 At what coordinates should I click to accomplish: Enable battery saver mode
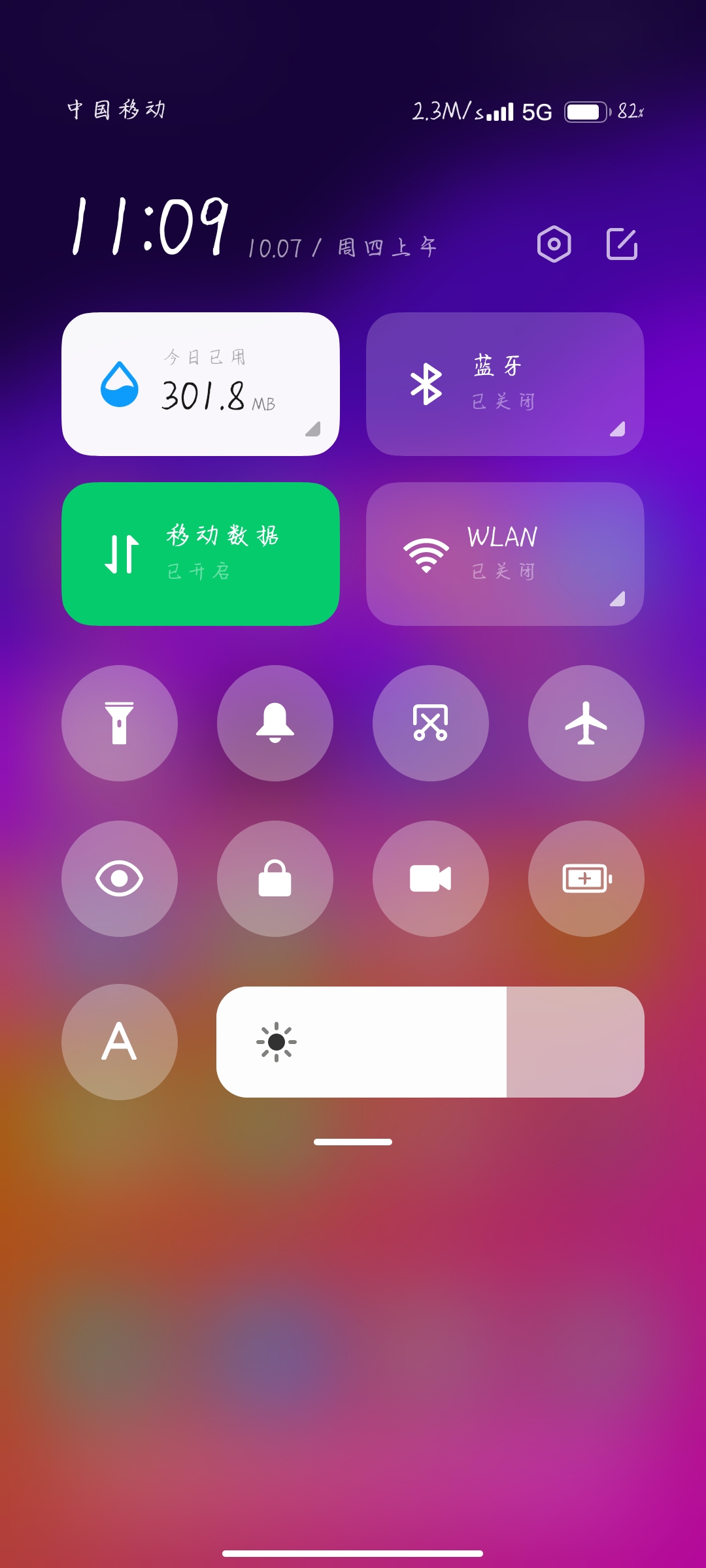click(x=586, y=879)
